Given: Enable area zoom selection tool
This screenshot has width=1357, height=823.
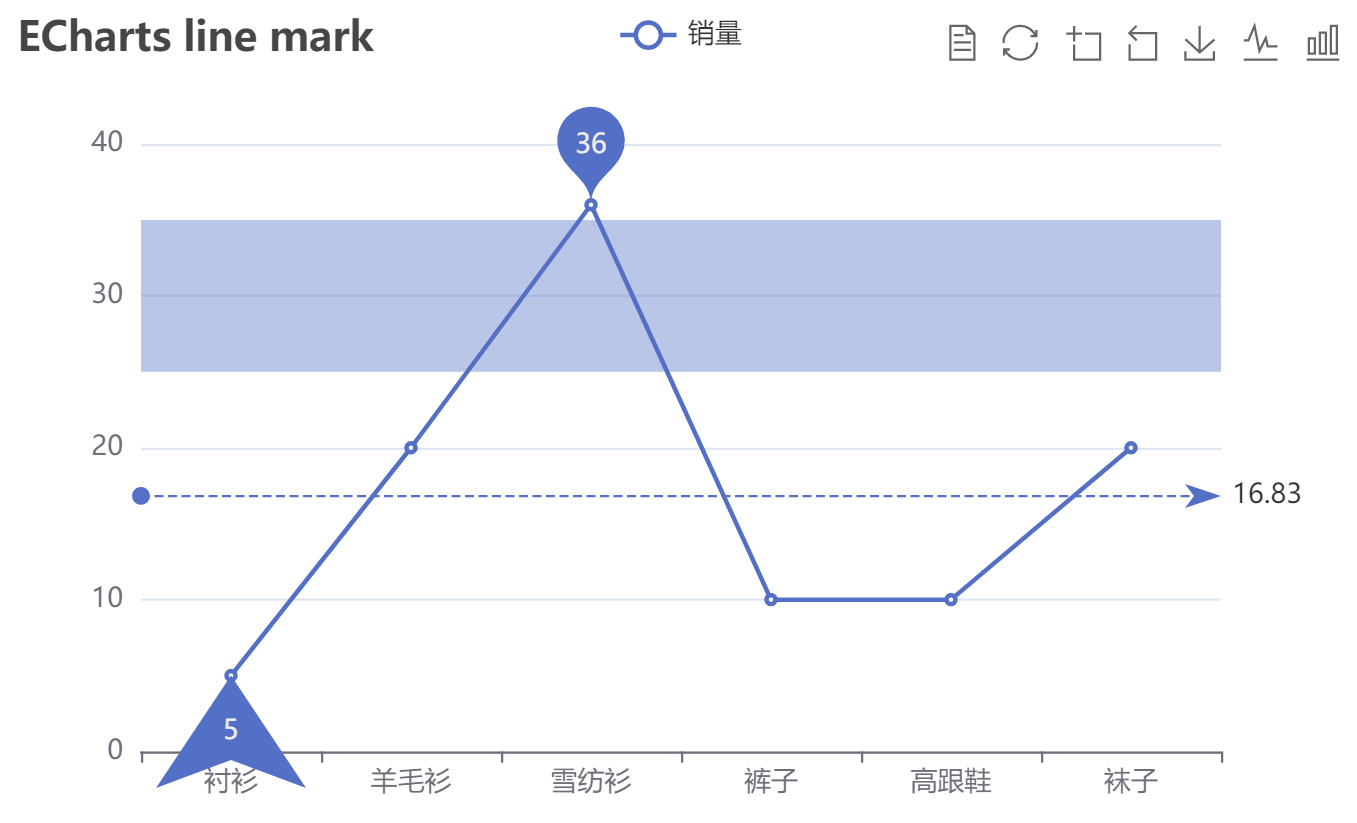Looking at the screenshot, I should pos(1083,44).
